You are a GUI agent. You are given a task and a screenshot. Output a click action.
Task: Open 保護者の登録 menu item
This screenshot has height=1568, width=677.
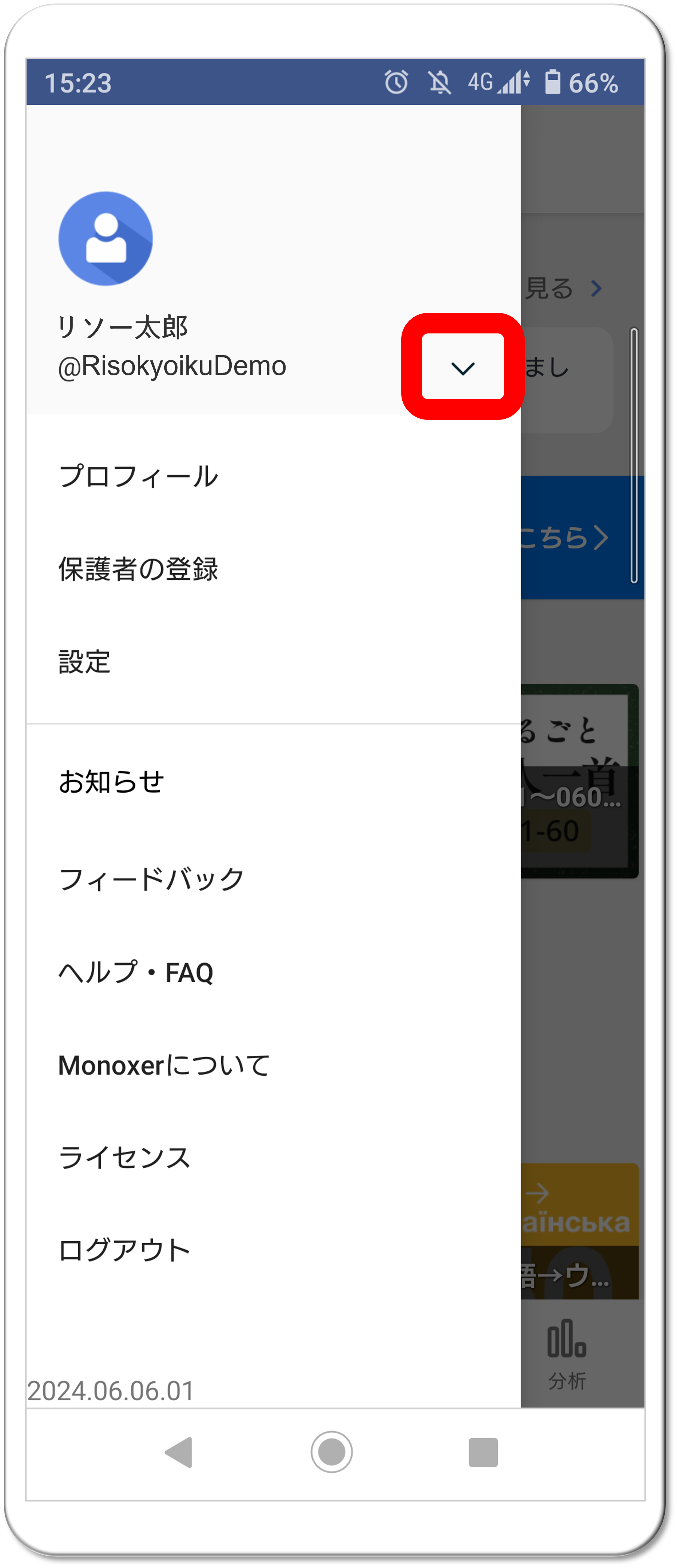pos(138,569)
